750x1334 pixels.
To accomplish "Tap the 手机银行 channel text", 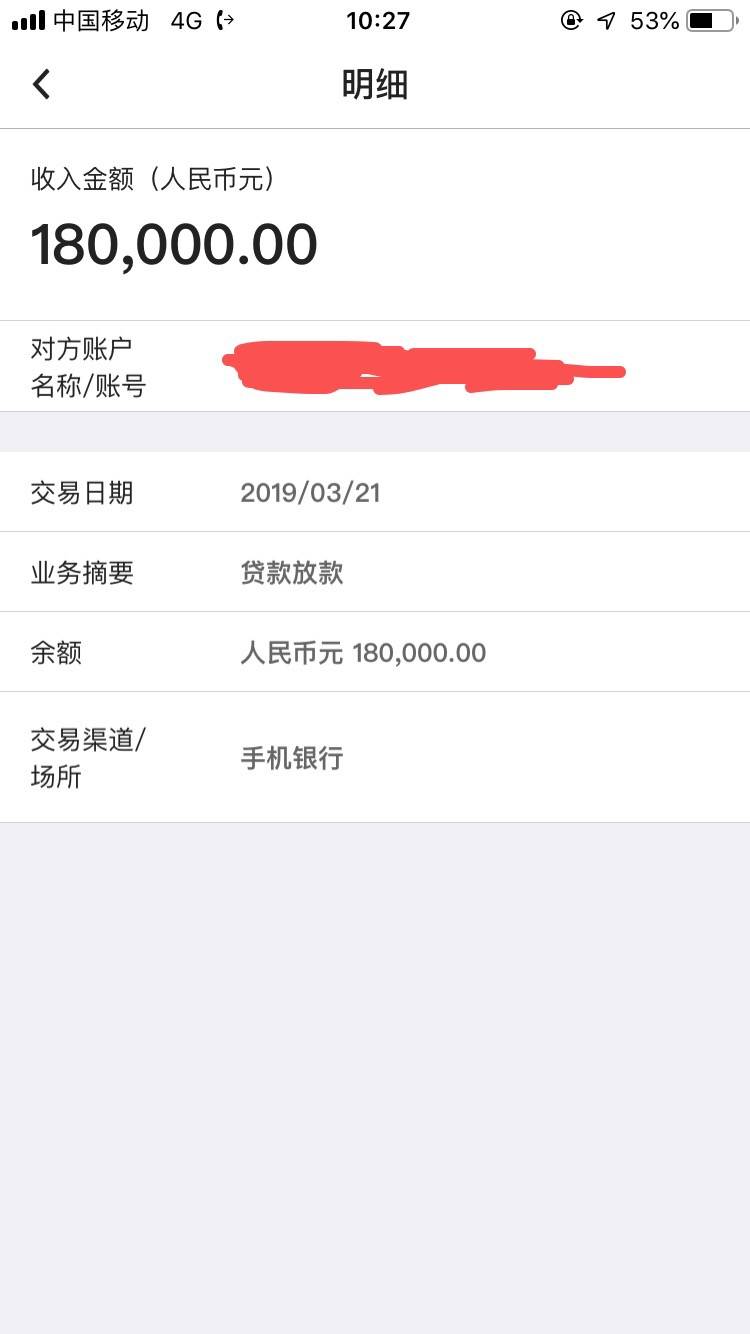I will coord(291,757).
